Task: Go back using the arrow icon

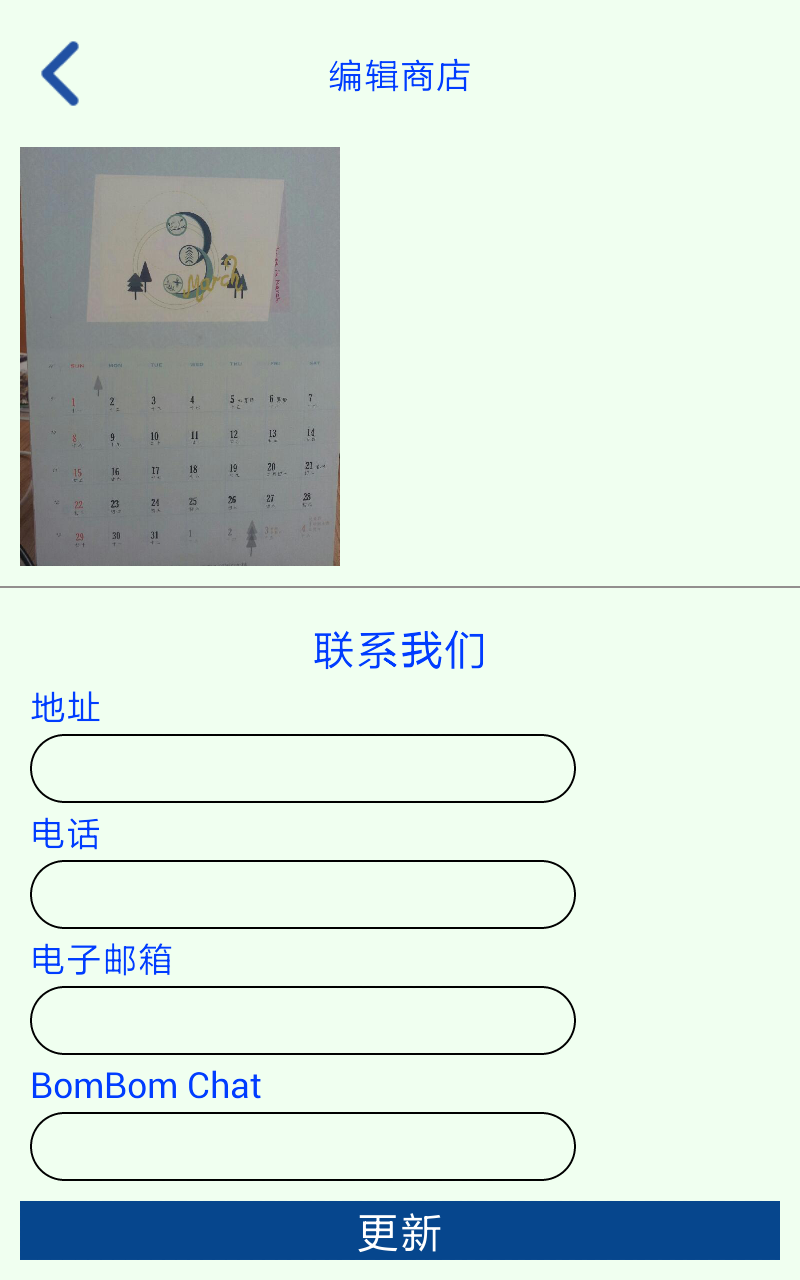Action: 60,74
